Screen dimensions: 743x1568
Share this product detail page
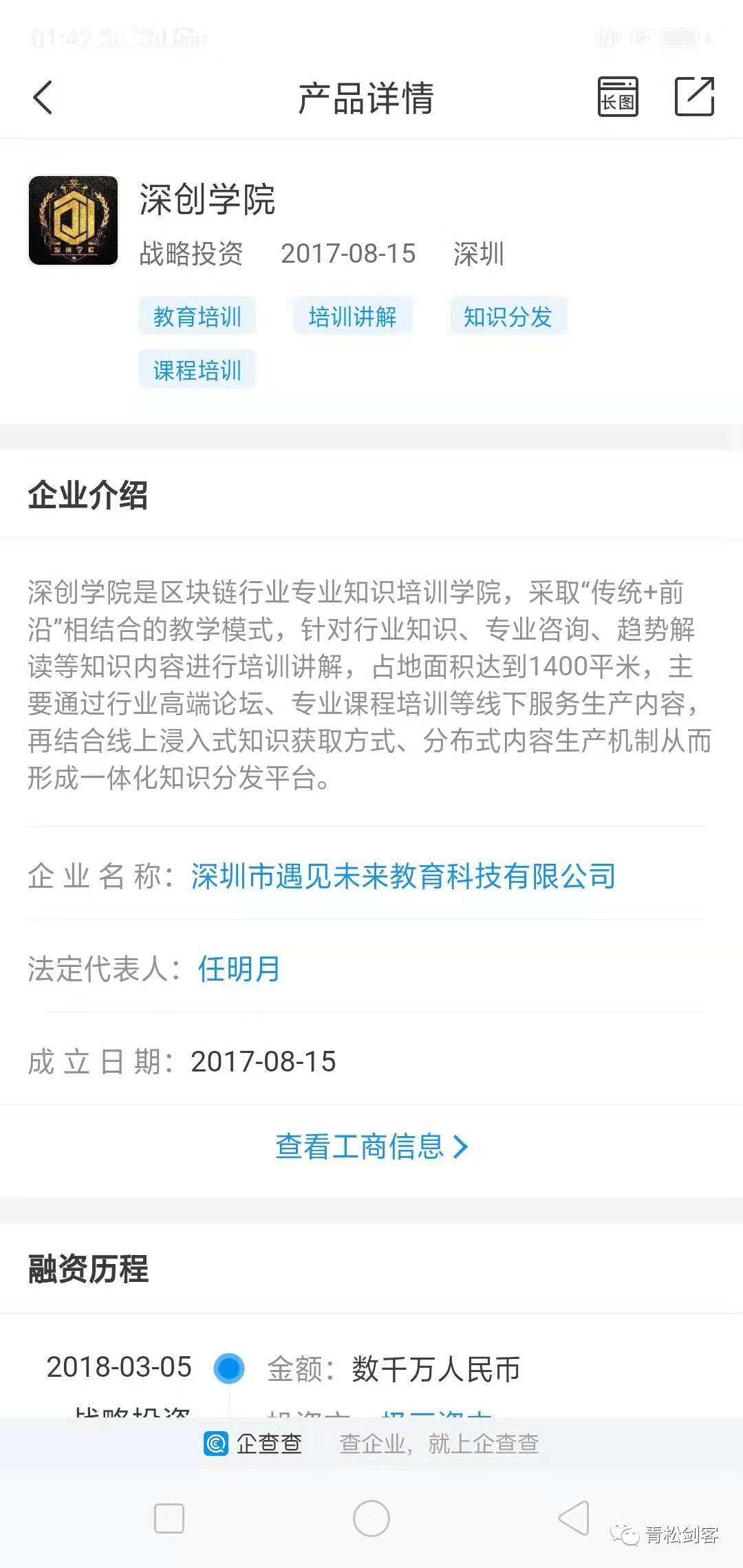(694, 97)
